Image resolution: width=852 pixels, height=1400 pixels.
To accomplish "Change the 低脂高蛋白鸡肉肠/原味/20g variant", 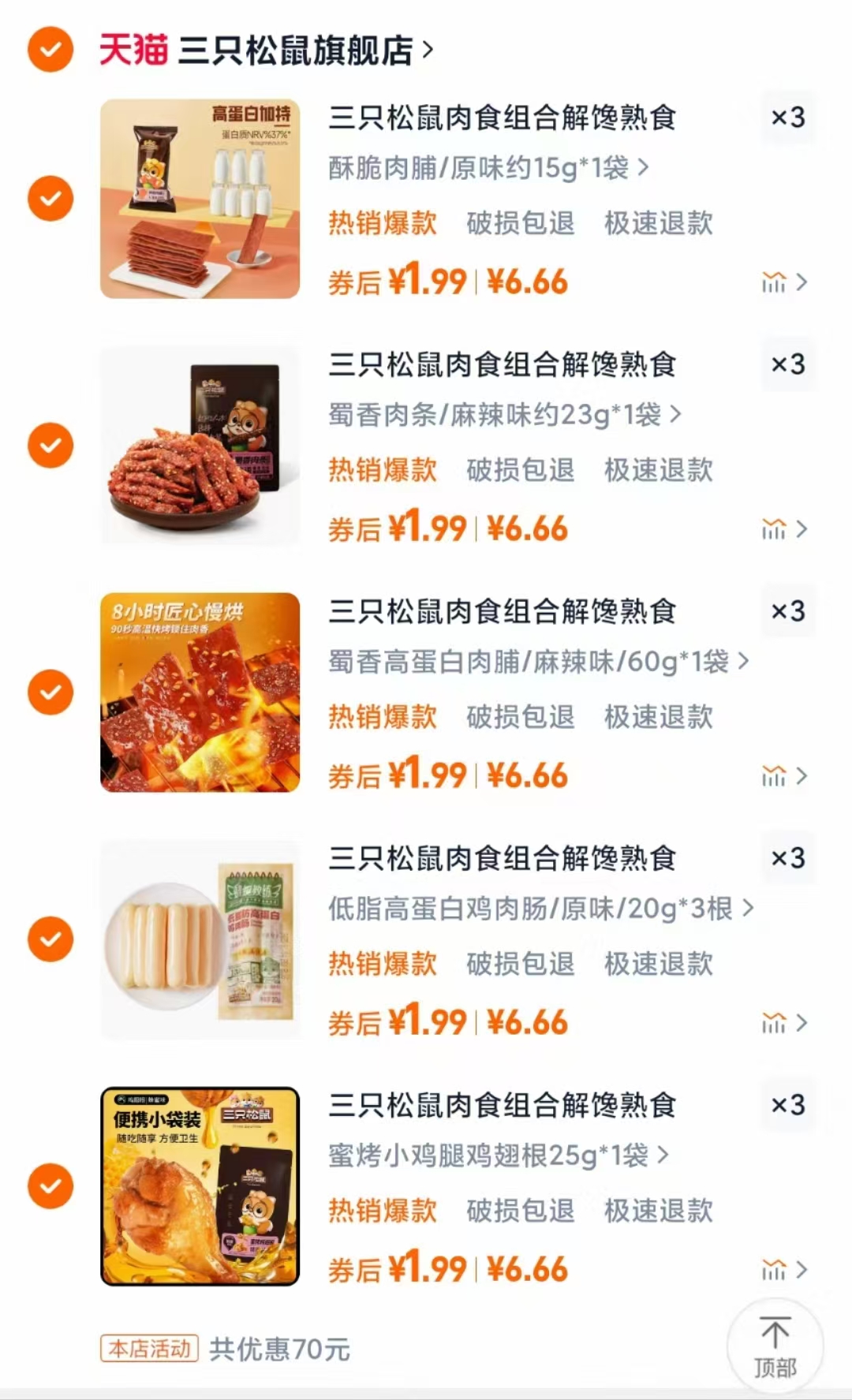I will 540,909.
